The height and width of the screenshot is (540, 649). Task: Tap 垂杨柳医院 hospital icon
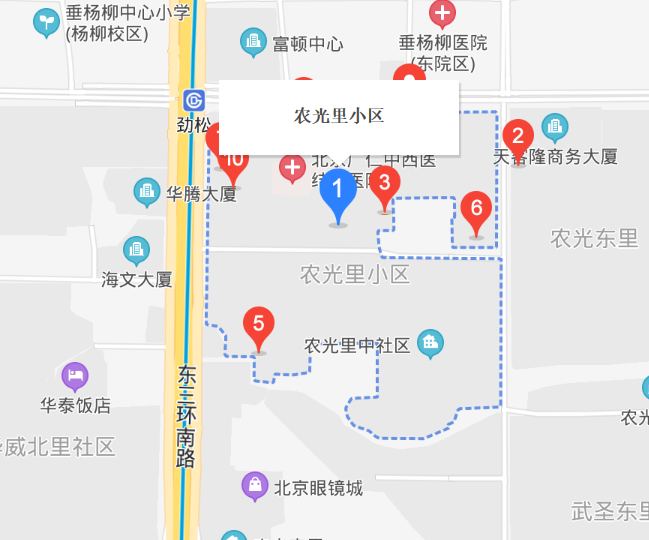[x=442, y=14]
